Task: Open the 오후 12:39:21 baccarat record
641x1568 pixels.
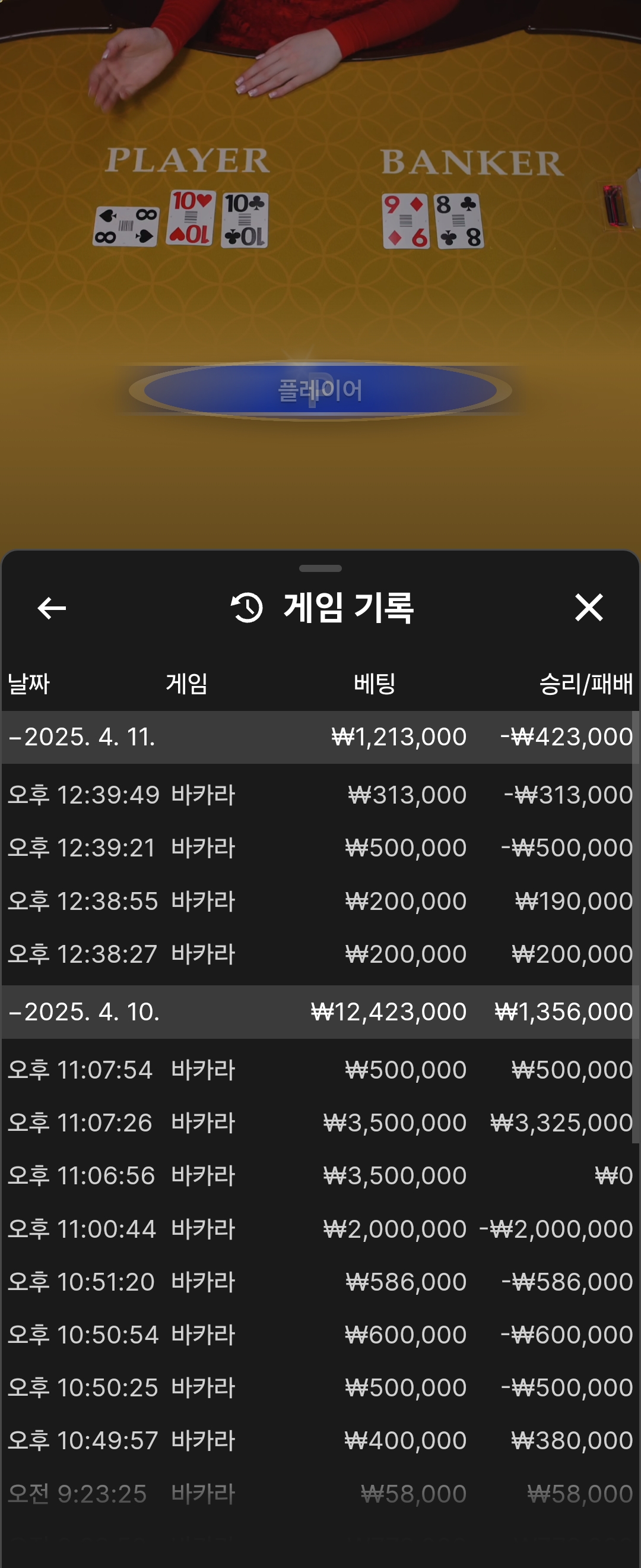Action: (x=319, y=848)
